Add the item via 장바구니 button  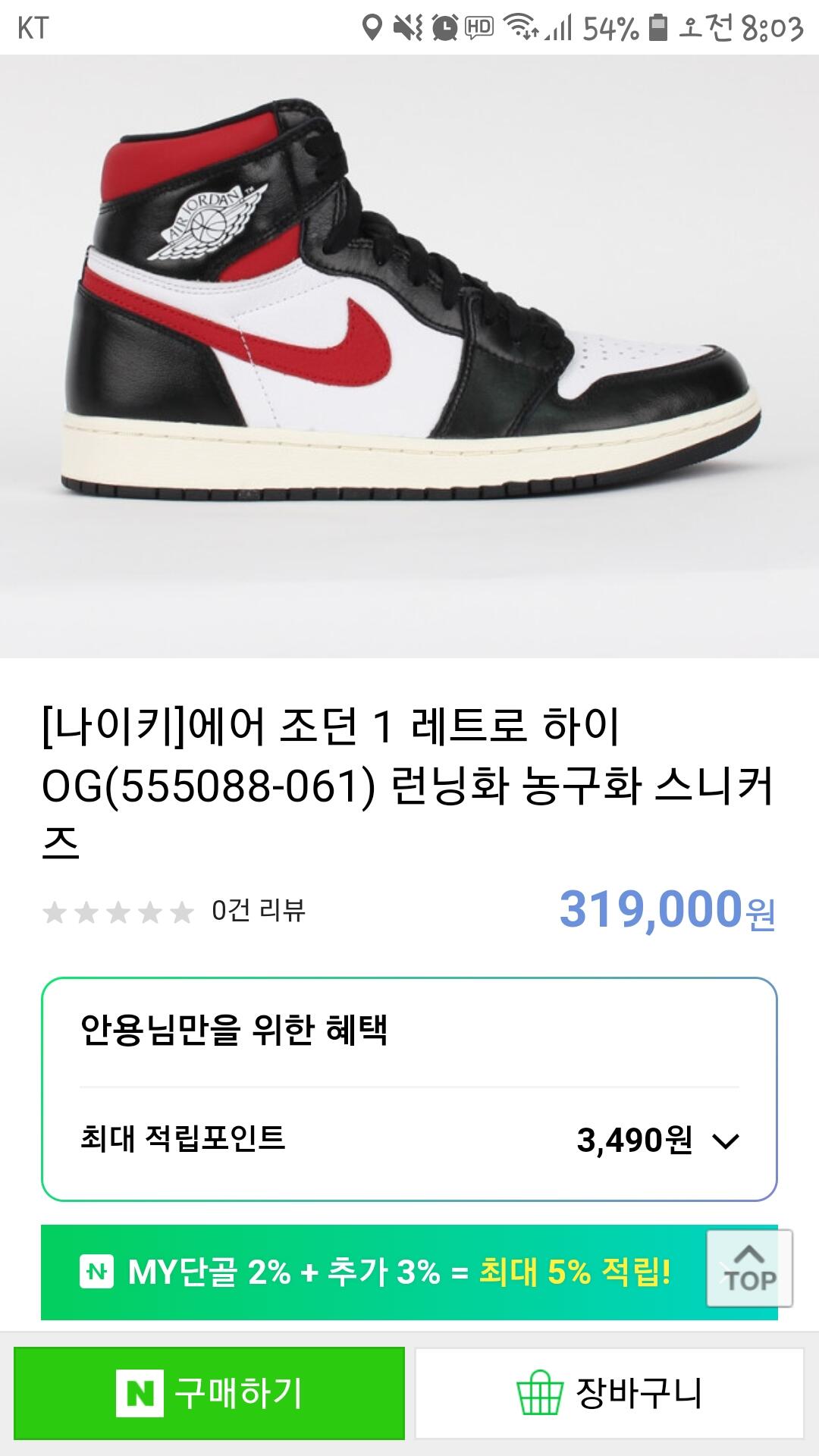(x=610, y=1393)
